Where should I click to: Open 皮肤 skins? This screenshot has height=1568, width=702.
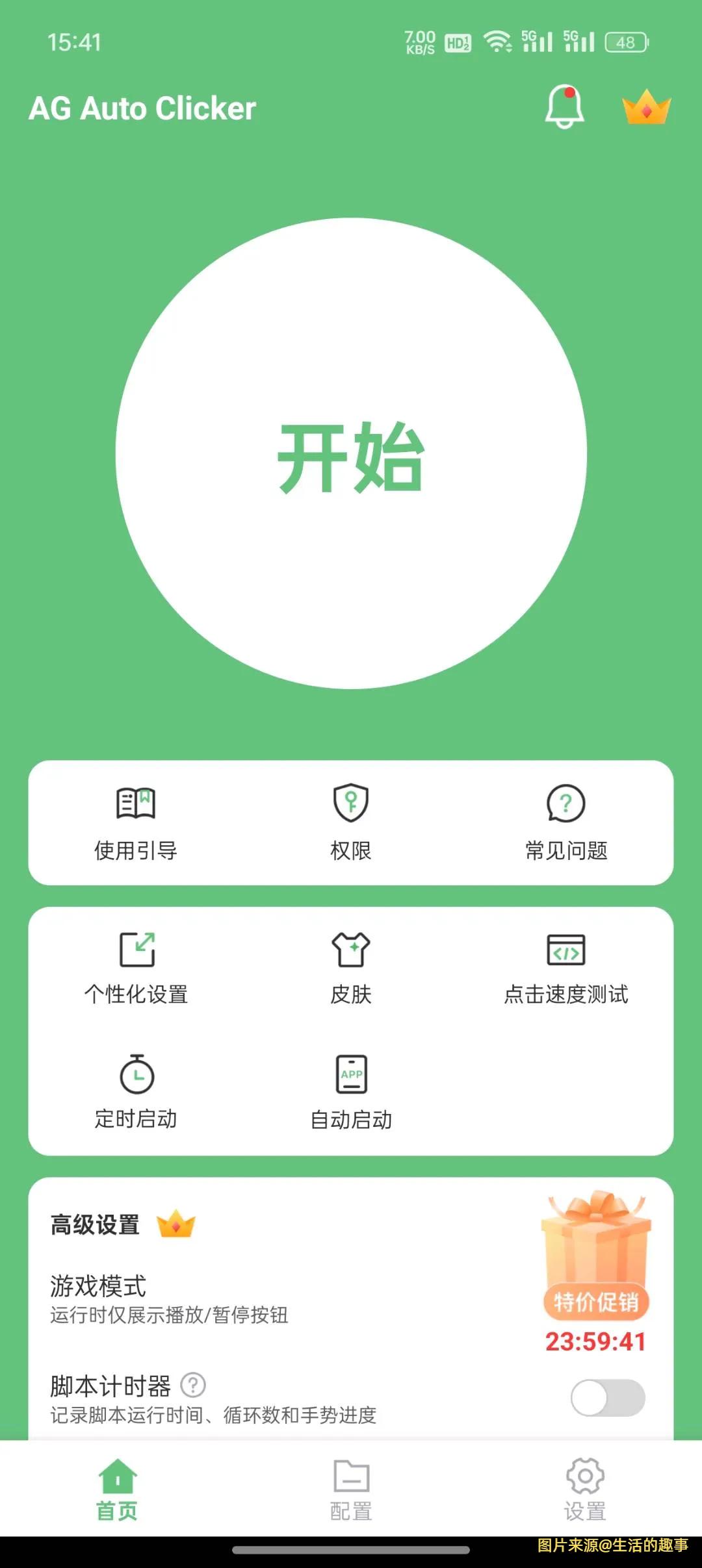point(351,967)
